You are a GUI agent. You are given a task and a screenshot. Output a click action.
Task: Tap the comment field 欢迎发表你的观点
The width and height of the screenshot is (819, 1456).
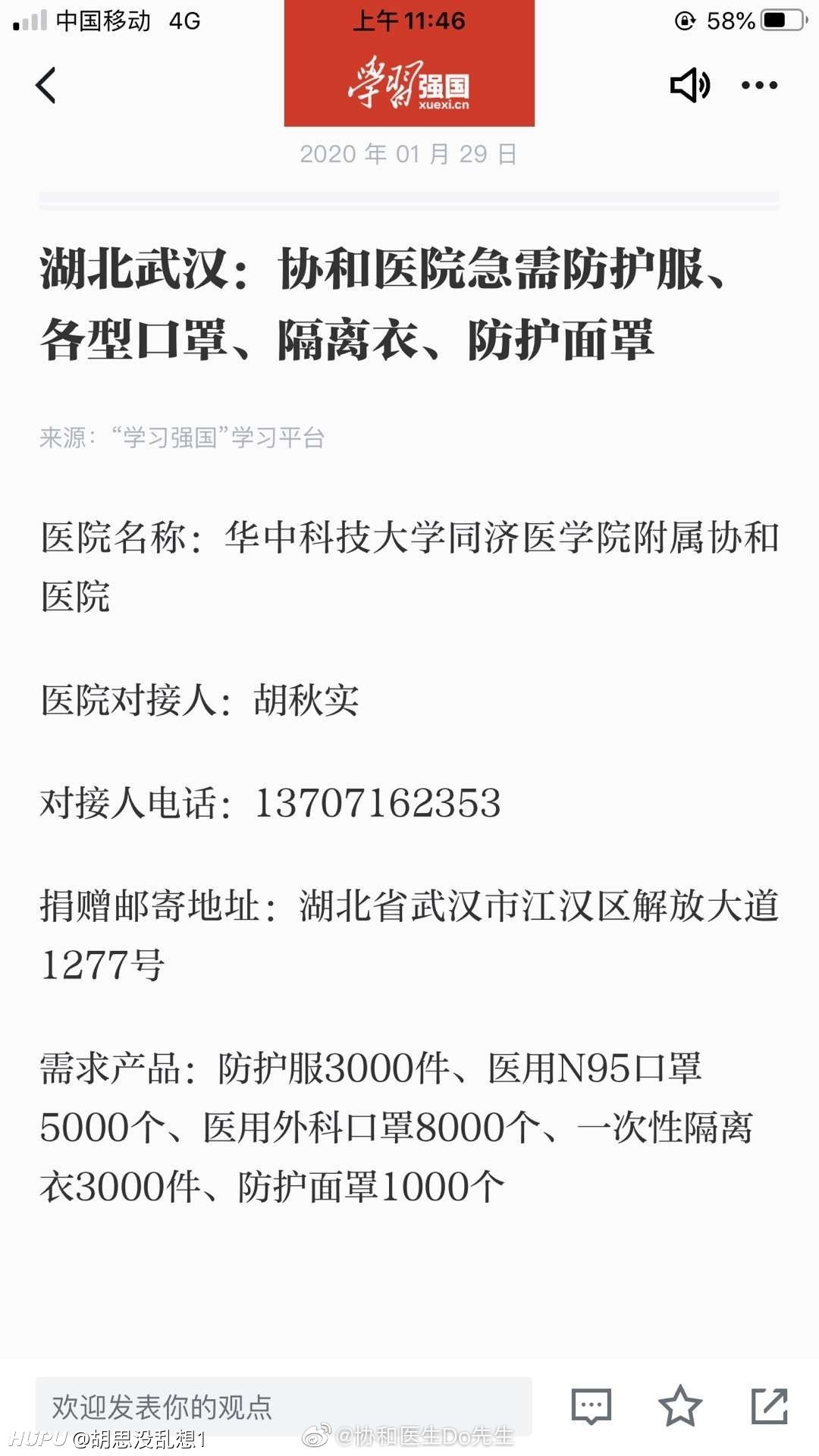(284, 1407)
